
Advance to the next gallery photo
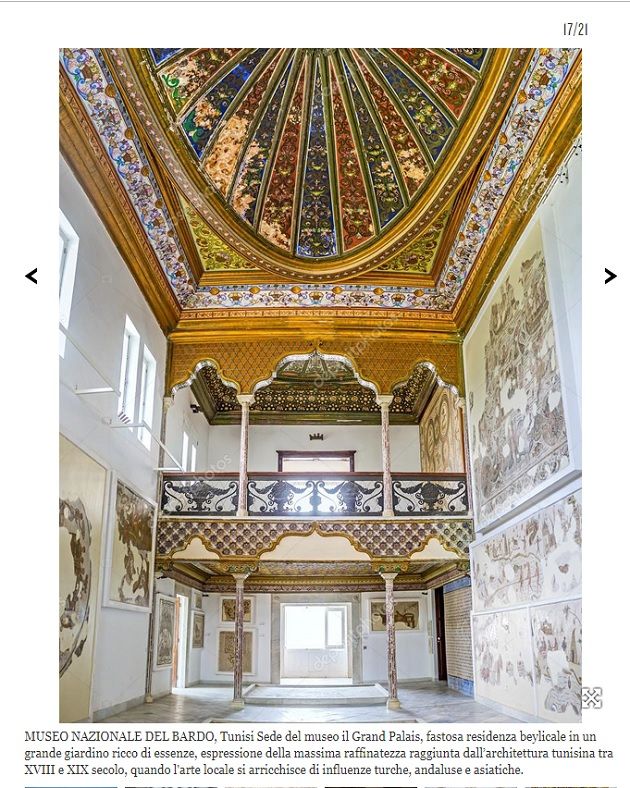tap(609, 276)
